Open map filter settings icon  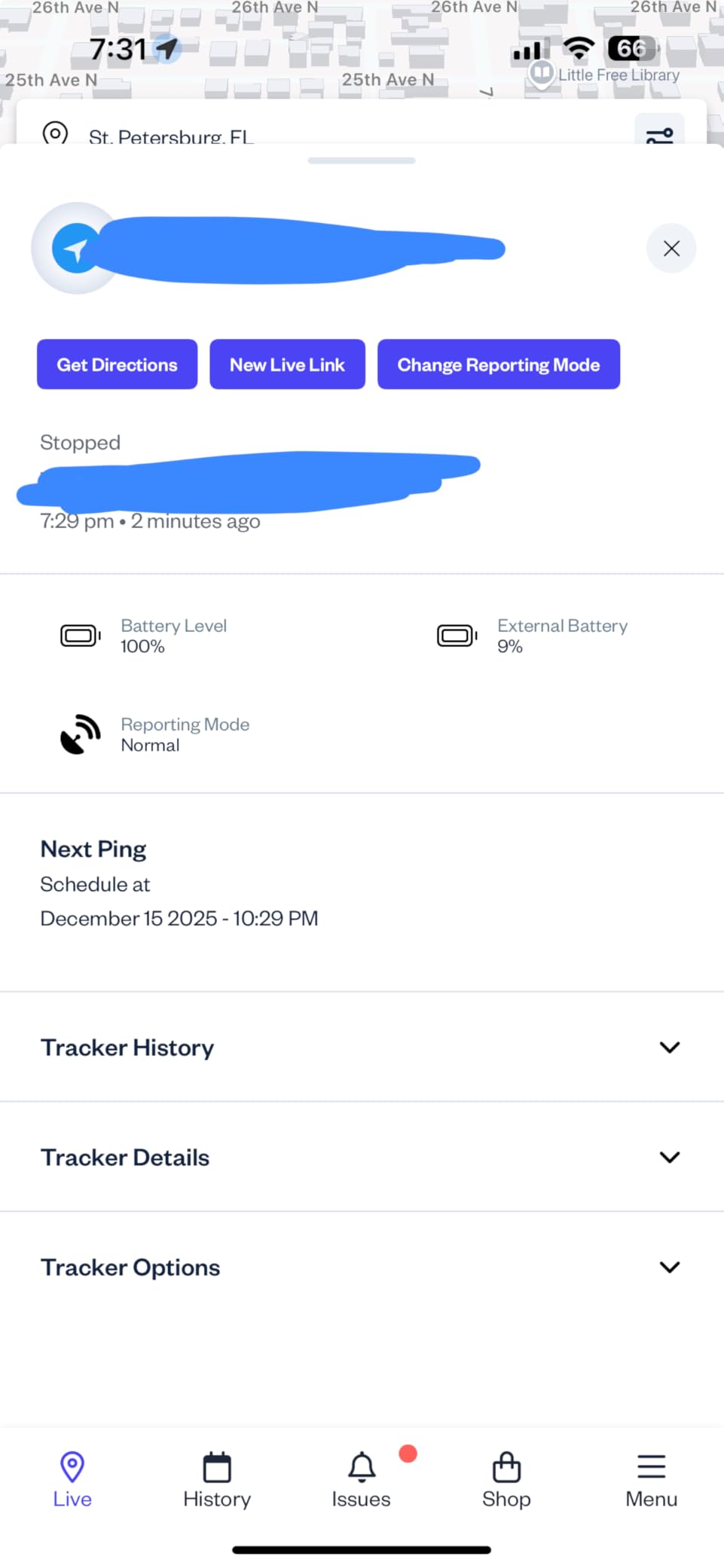click(659, 132)
